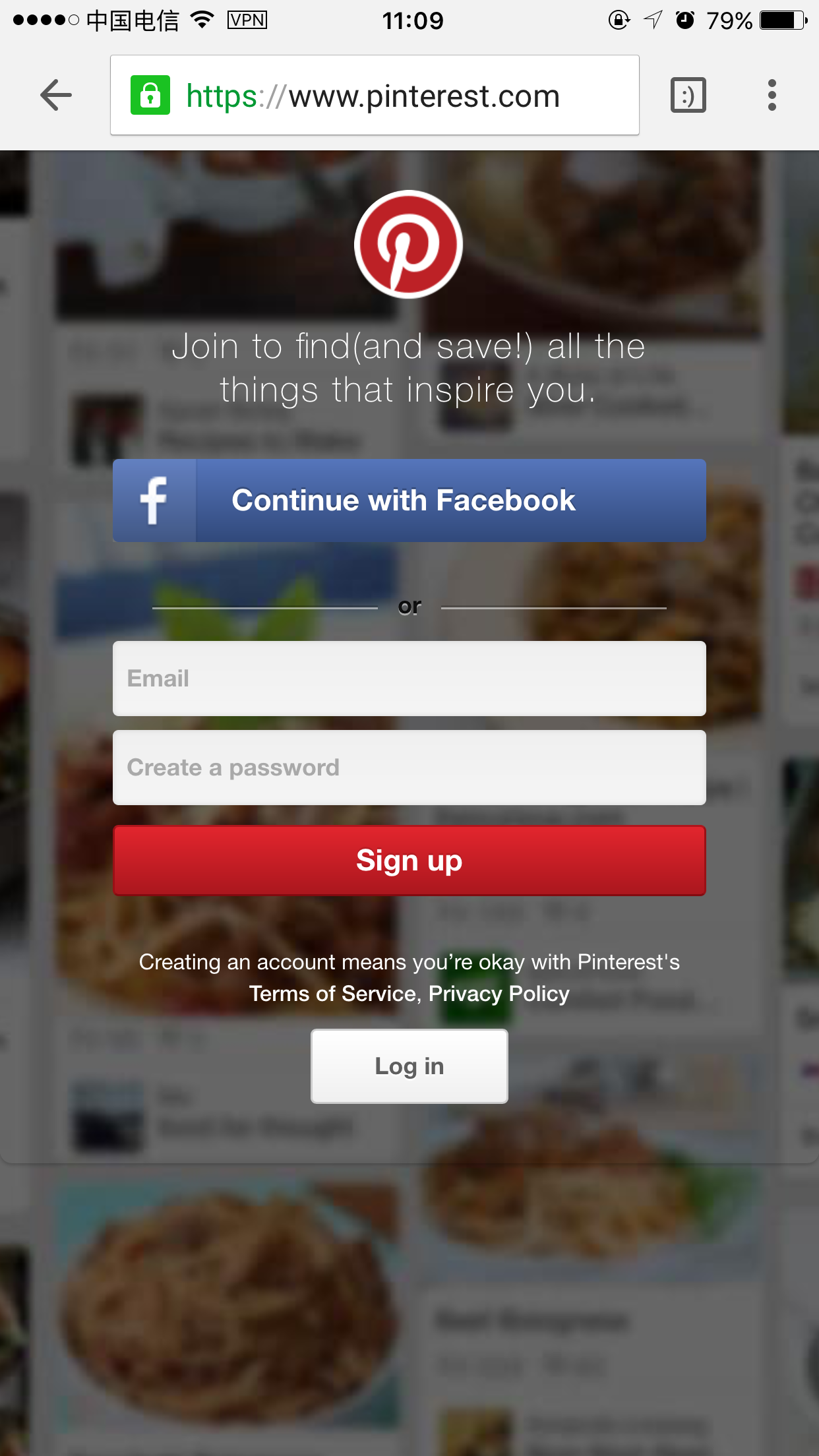Go back using the browser back arrow
Image resolution: width=819 pixels, height=1456 pixels.
[56, 96]
